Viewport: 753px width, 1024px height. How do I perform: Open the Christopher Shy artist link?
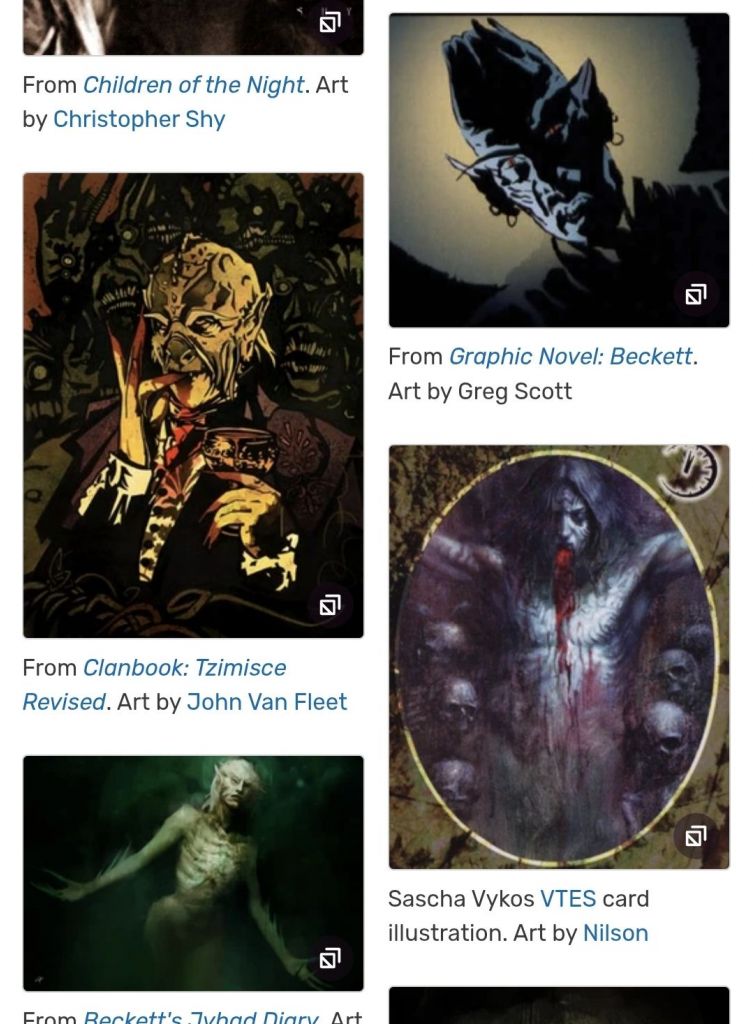(x=139, y=119)
